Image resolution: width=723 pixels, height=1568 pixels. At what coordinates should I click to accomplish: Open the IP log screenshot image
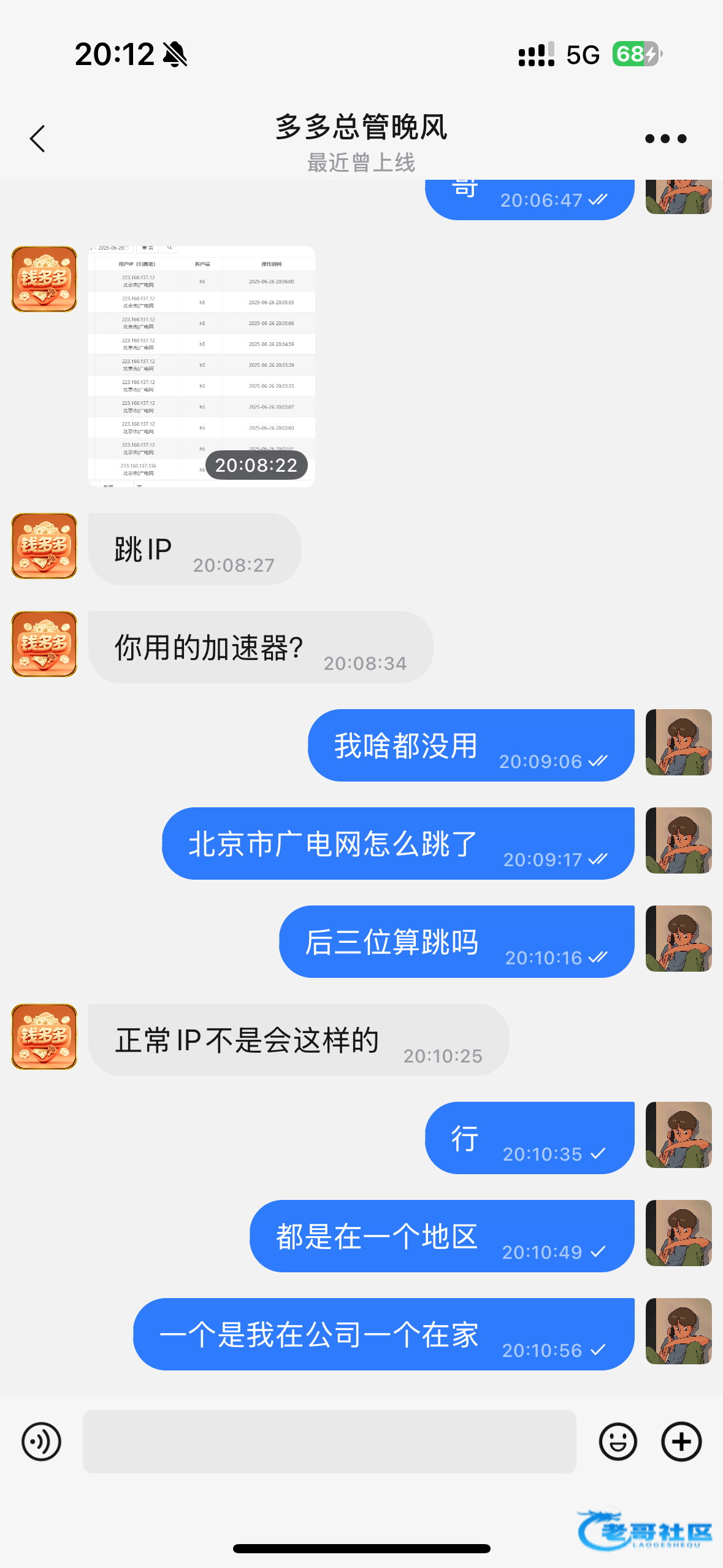pos(202,366)
